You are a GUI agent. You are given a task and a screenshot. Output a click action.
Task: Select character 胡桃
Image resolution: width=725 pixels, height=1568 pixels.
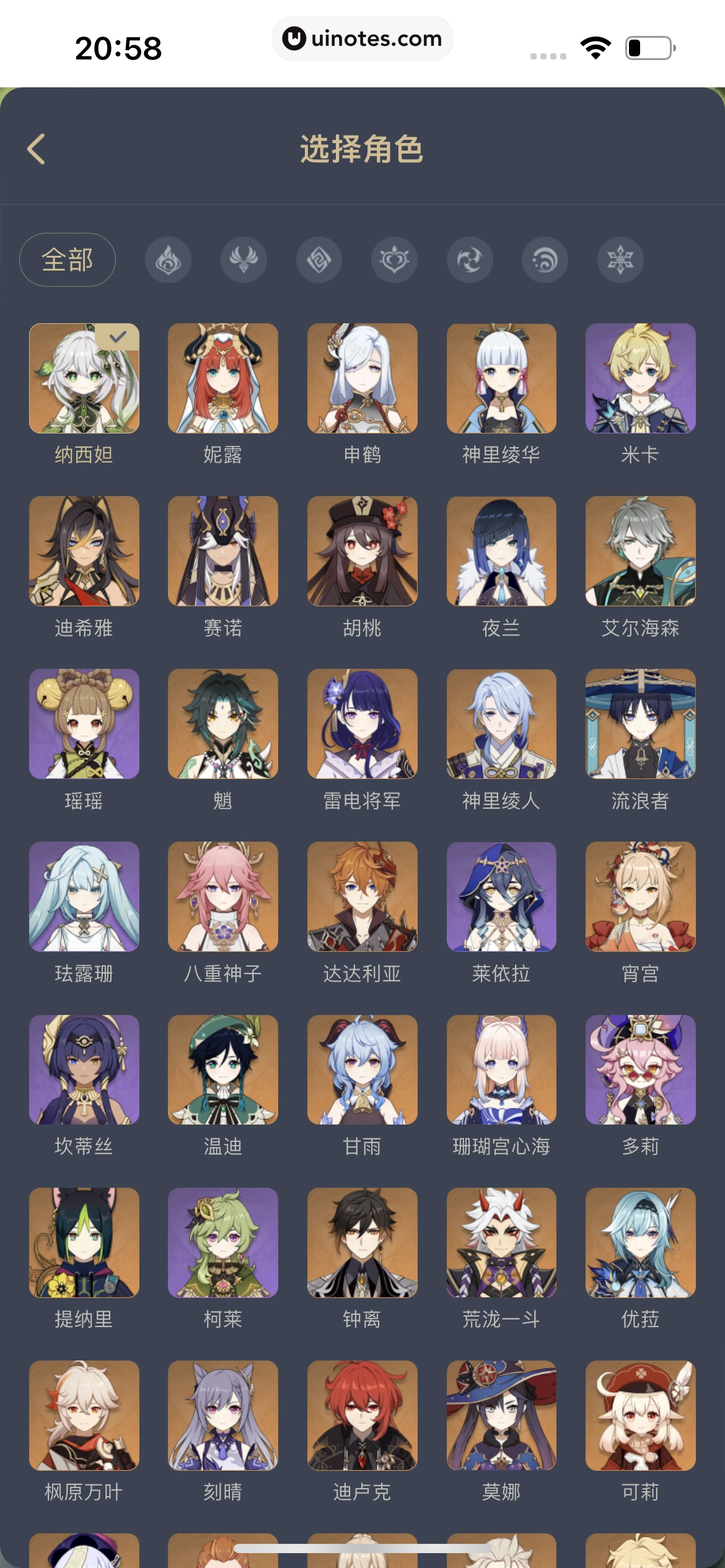362,551
